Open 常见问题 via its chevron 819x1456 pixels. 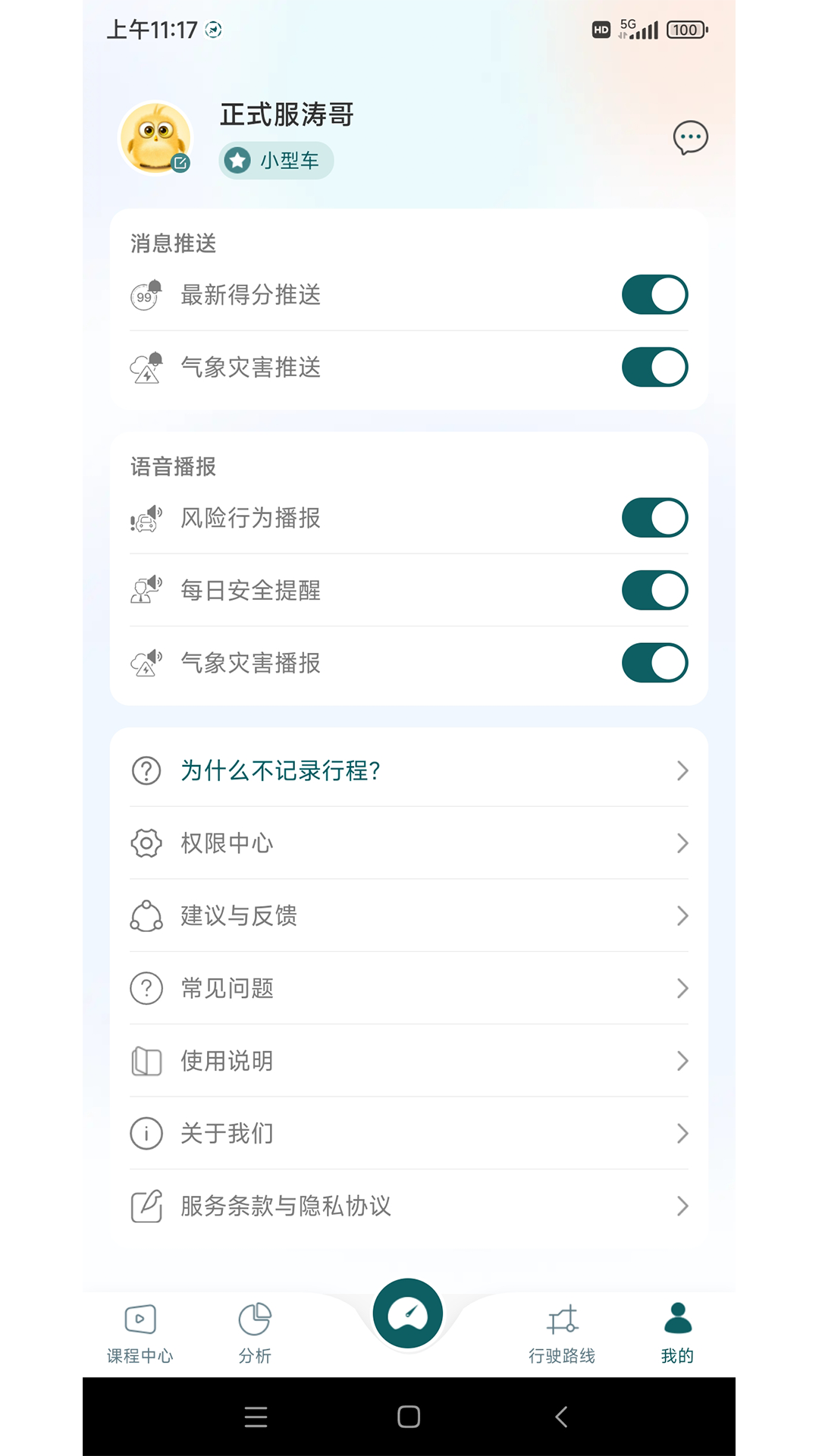click(681, 988)
